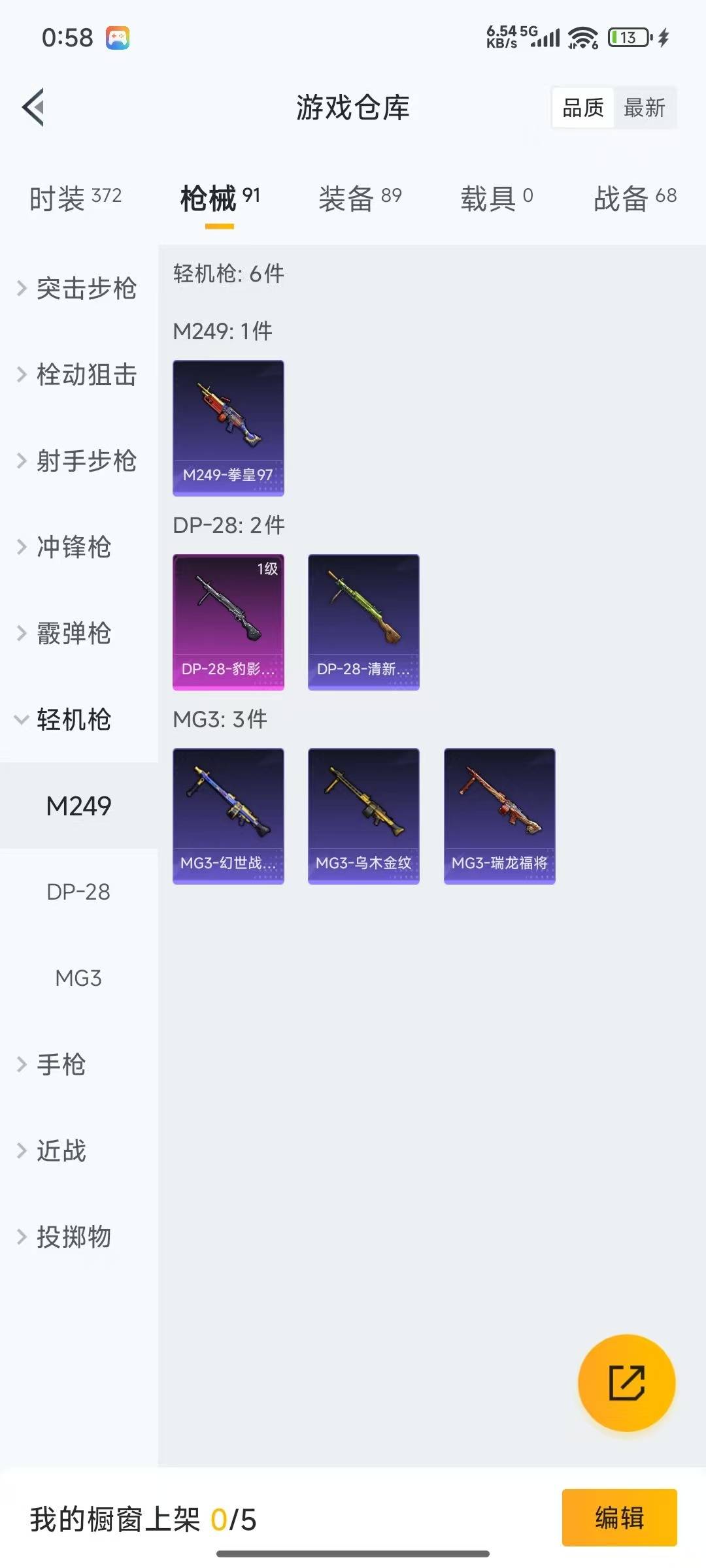Switch to the 战备 tab
Screen dimensions: 706x1568
pos(634,197)
